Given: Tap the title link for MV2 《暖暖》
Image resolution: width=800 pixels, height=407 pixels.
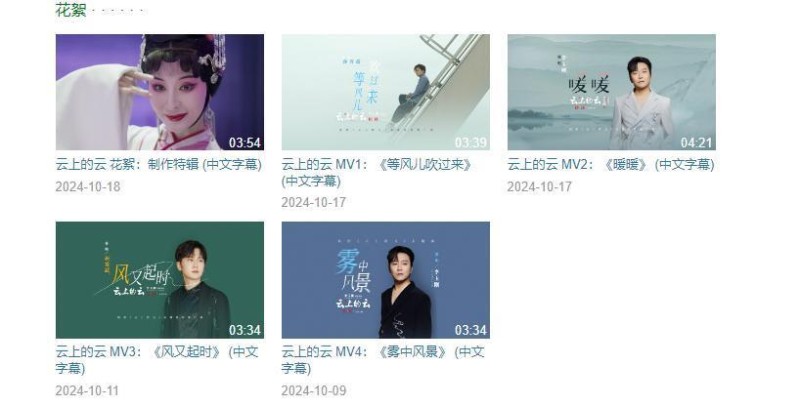Looking at the screenshot, I should click(610, 165).
